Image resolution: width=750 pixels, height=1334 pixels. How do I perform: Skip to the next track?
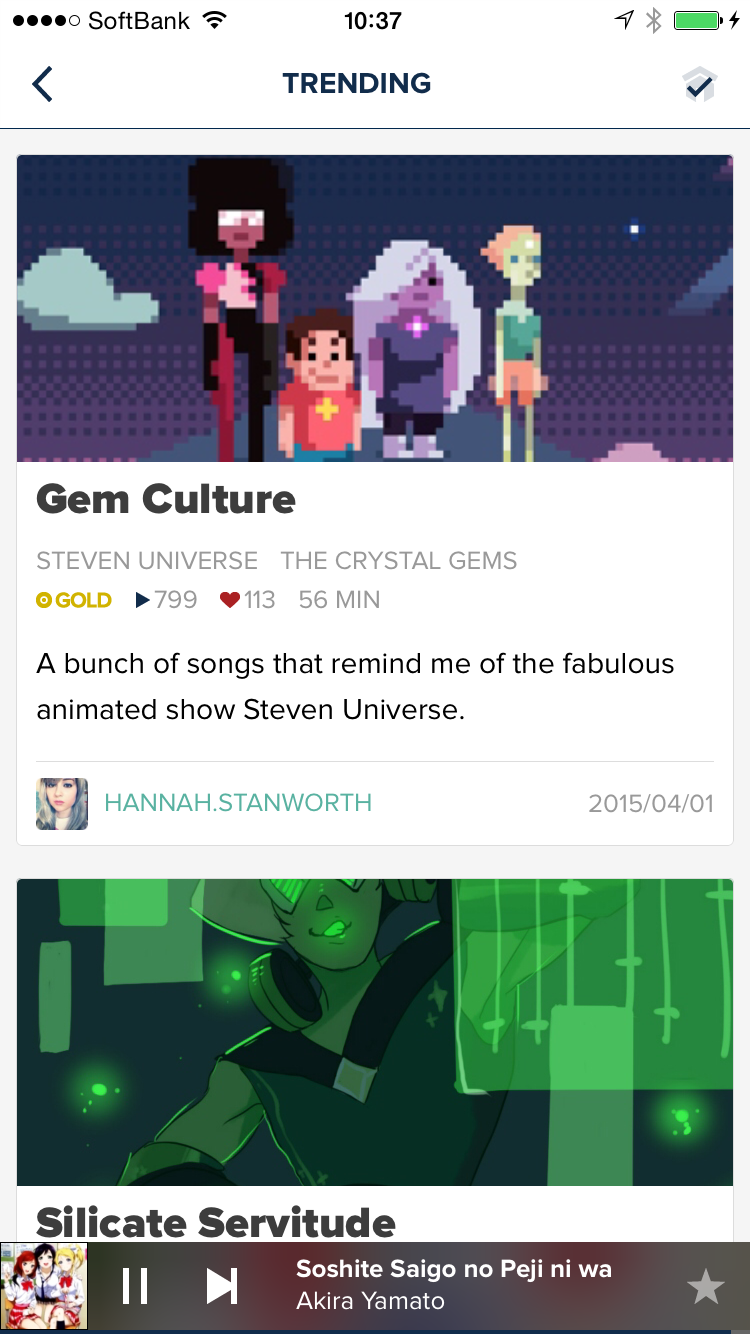[222, 1286]
